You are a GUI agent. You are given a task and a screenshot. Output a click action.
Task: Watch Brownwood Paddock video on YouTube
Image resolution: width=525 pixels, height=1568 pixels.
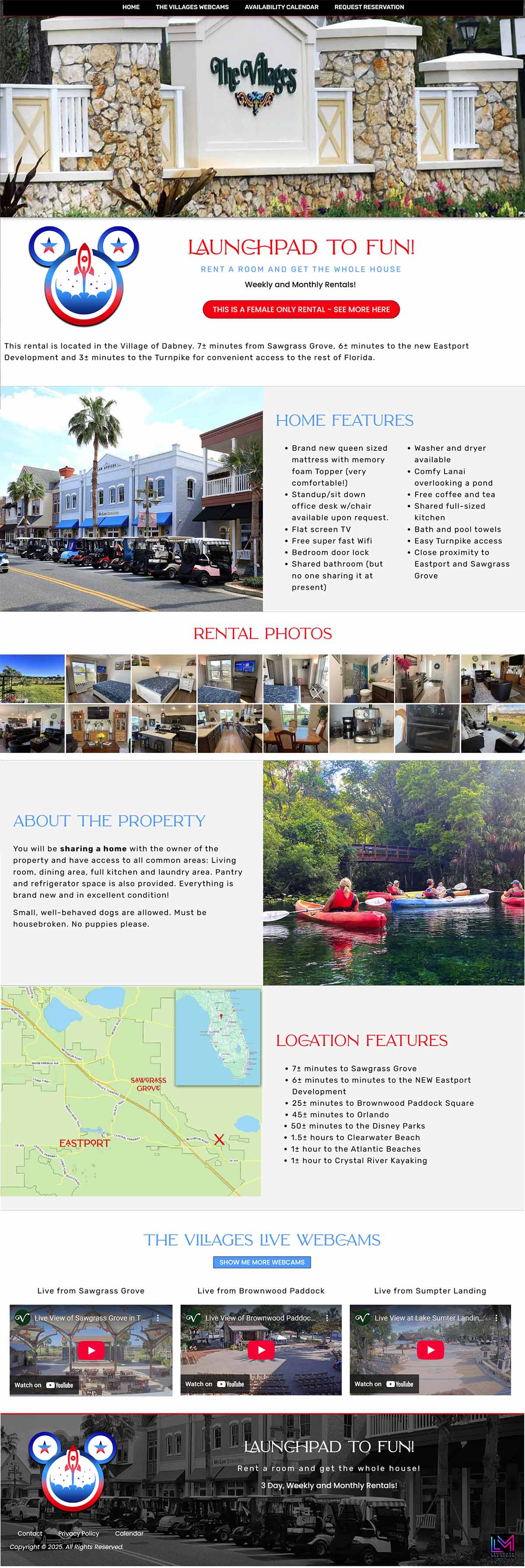pos(215,1383)
